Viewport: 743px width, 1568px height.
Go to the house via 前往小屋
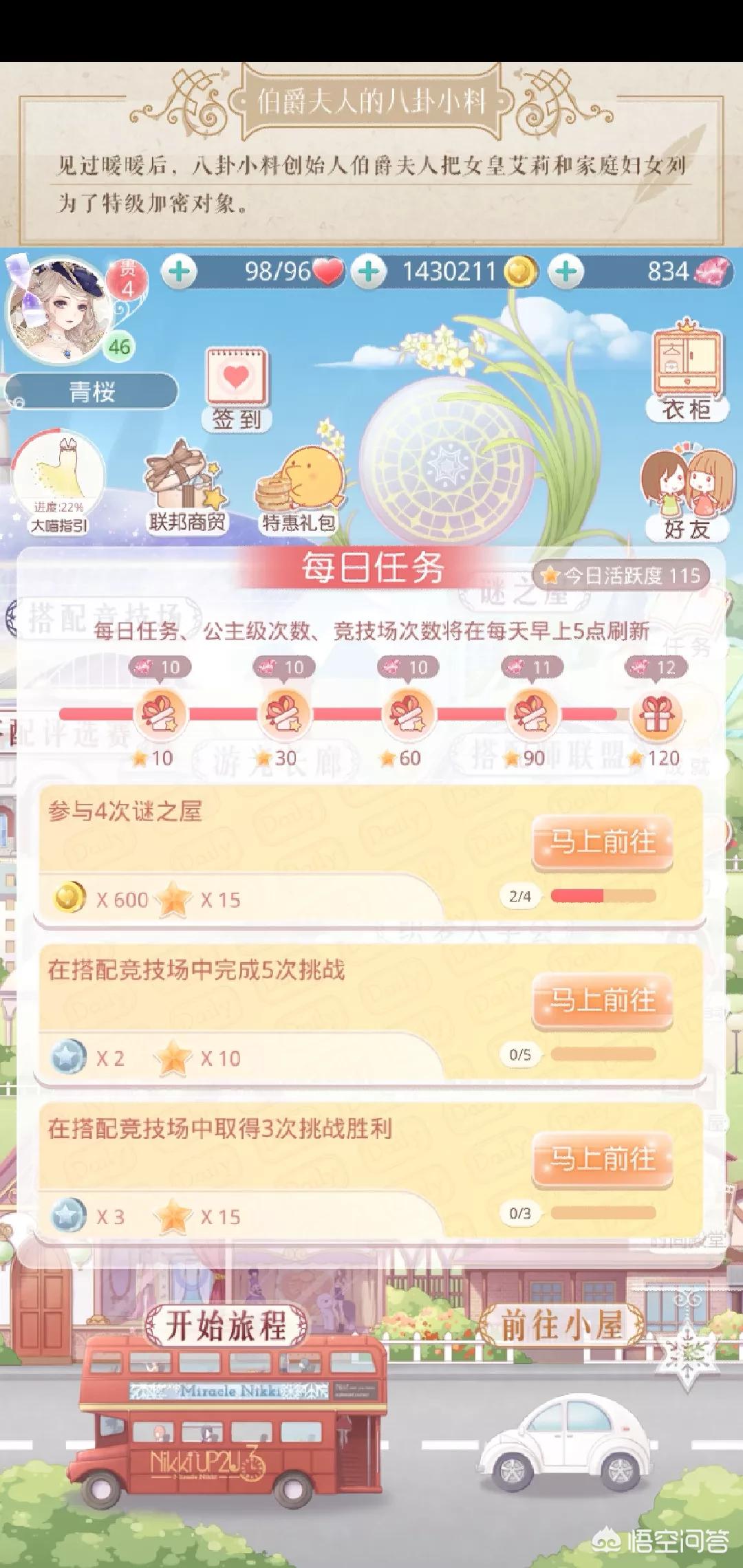click(561, 1325)
